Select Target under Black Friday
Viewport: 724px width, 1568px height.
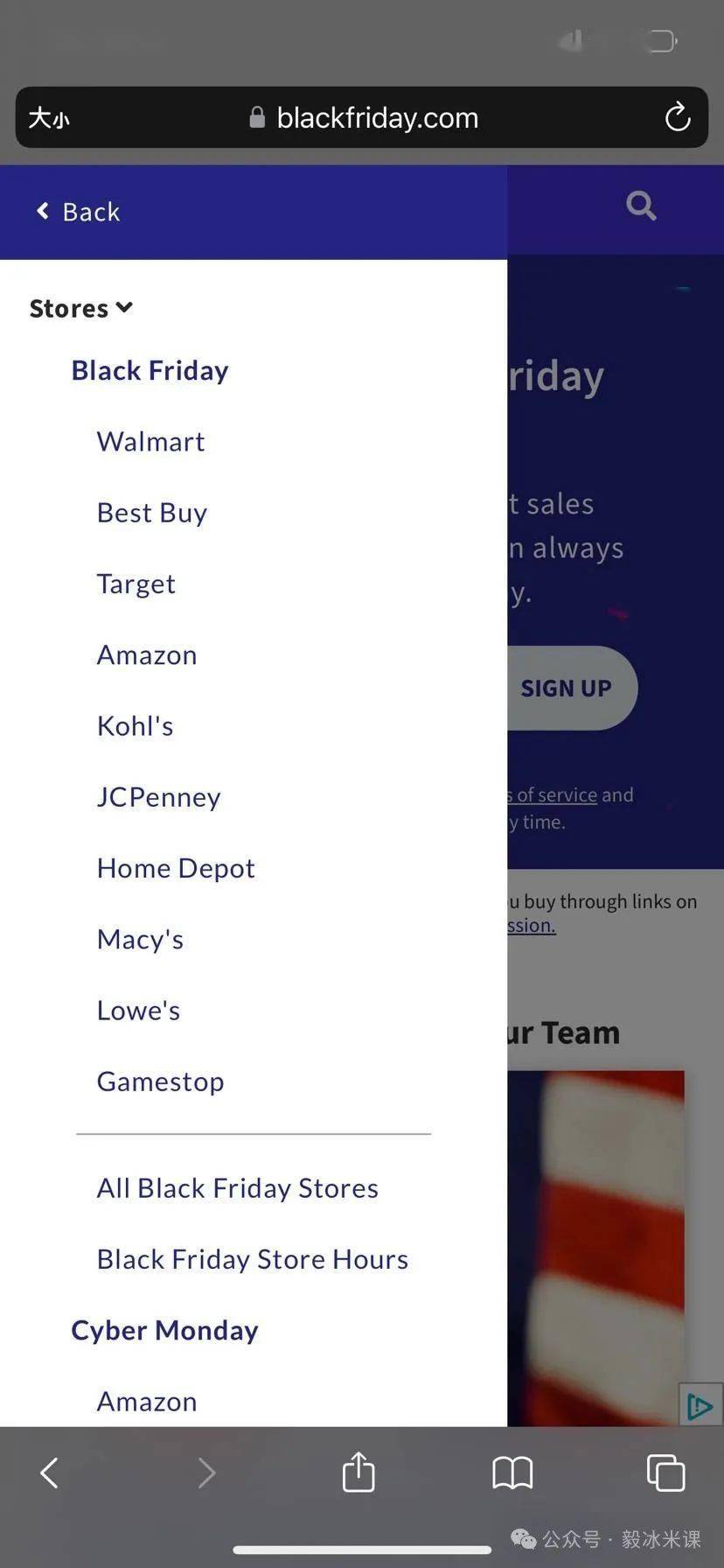pyautogui.click(x=136, y=584)
